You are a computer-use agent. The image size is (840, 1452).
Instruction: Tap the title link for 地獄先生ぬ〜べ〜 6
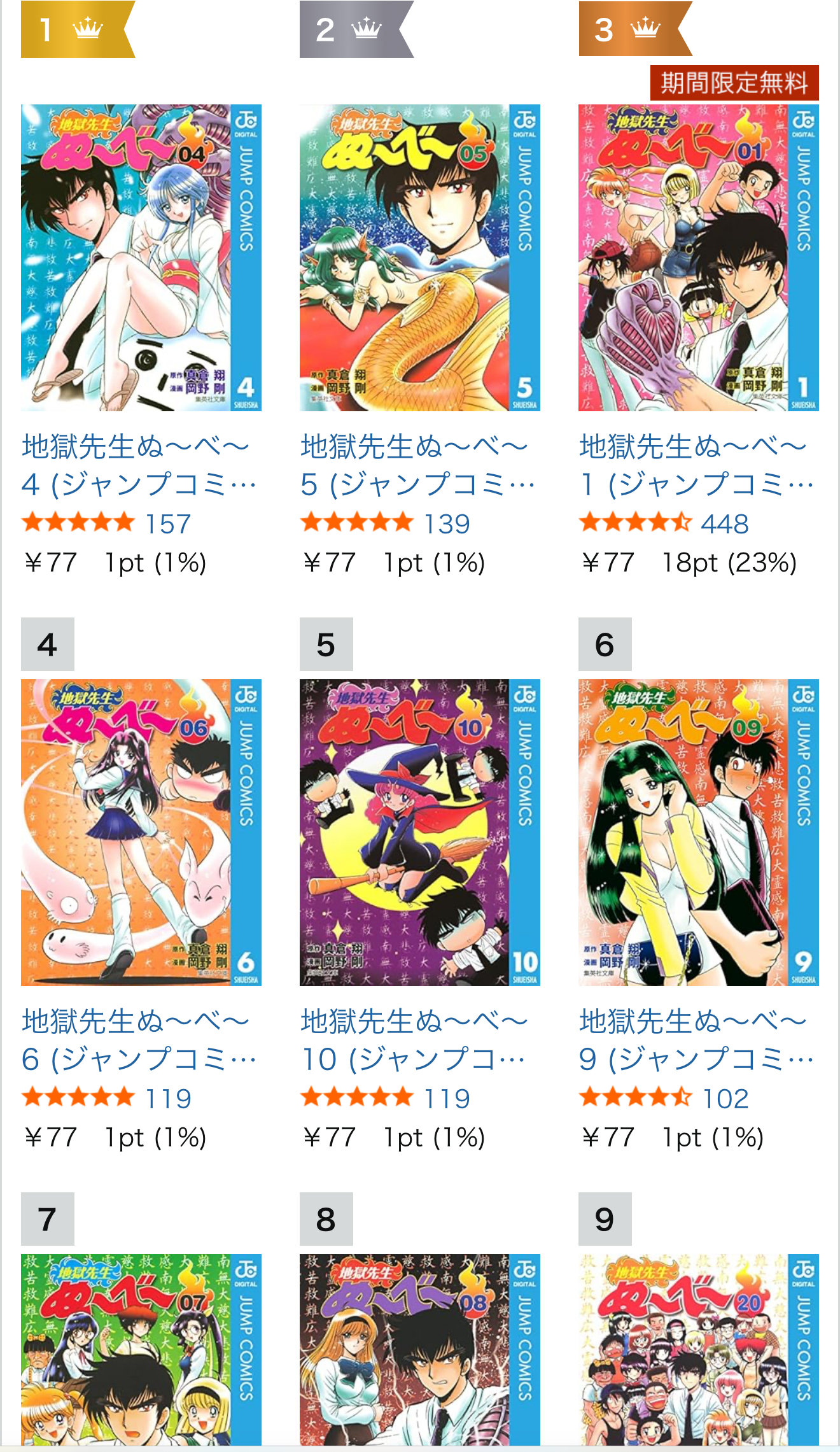pyautogui.click(x=139, y=1040)
